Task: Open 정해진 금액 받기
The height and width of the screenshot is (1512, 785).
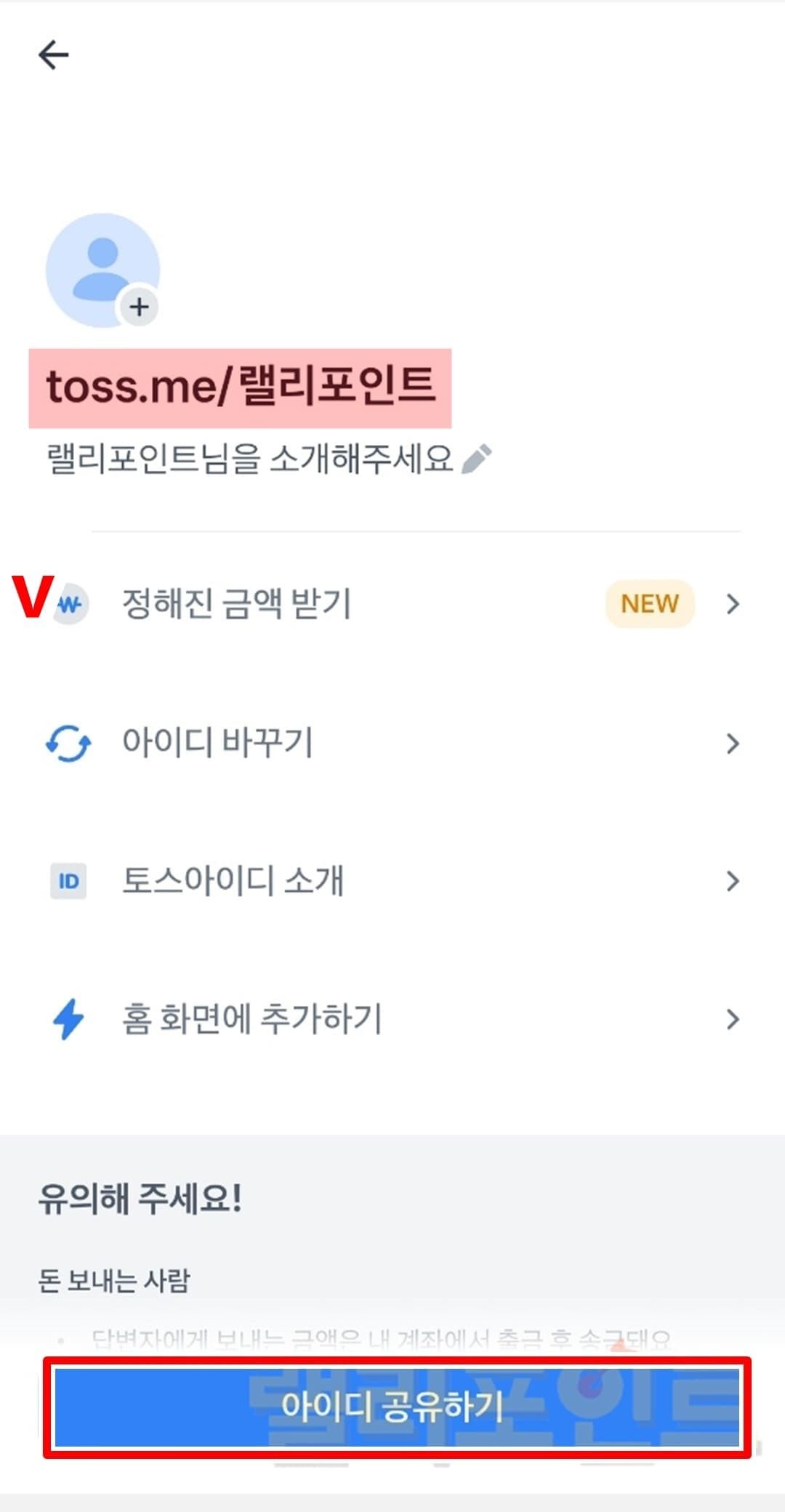Action: tap(392, 604)
